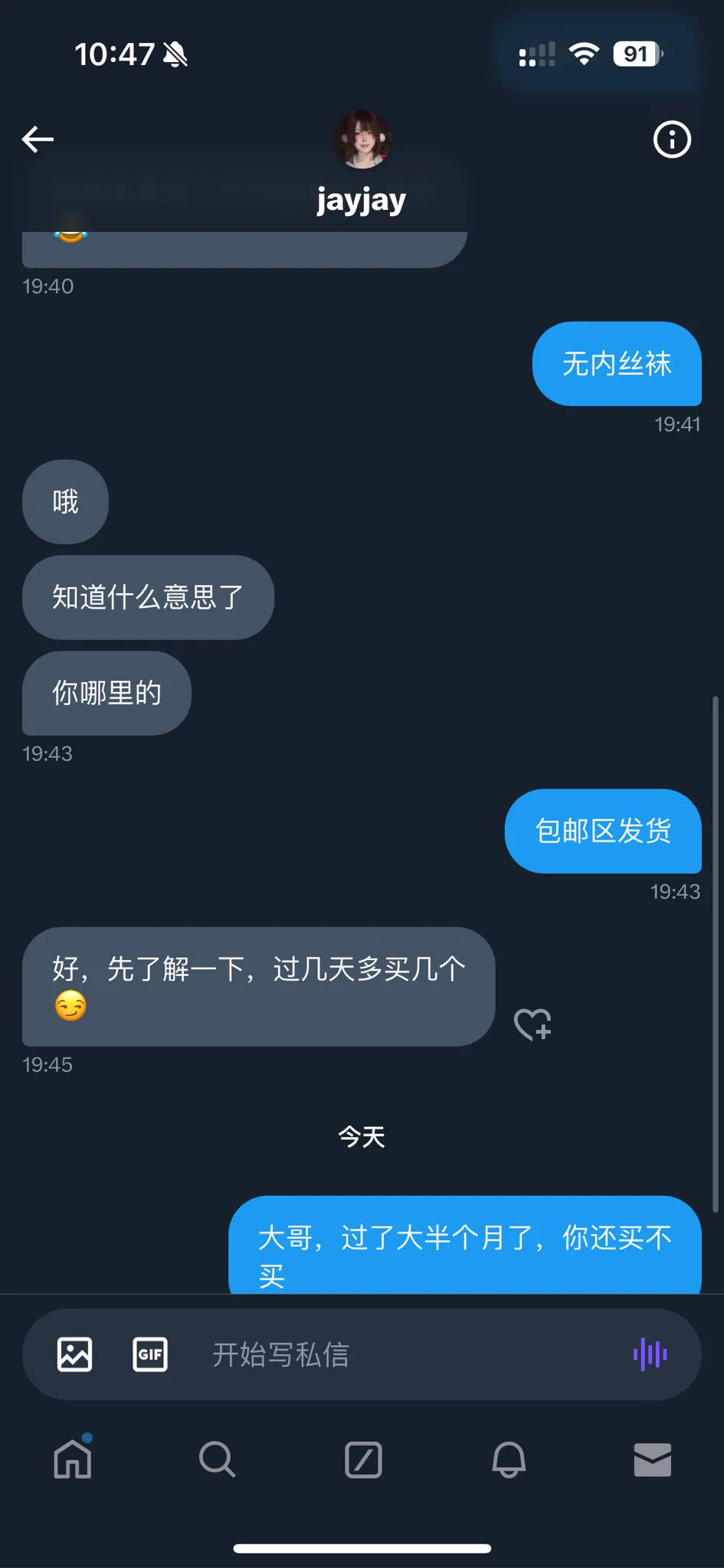The width and height of the screenshot is (724, 1568).
Task: Open conversation info
Action: (672, 139)
